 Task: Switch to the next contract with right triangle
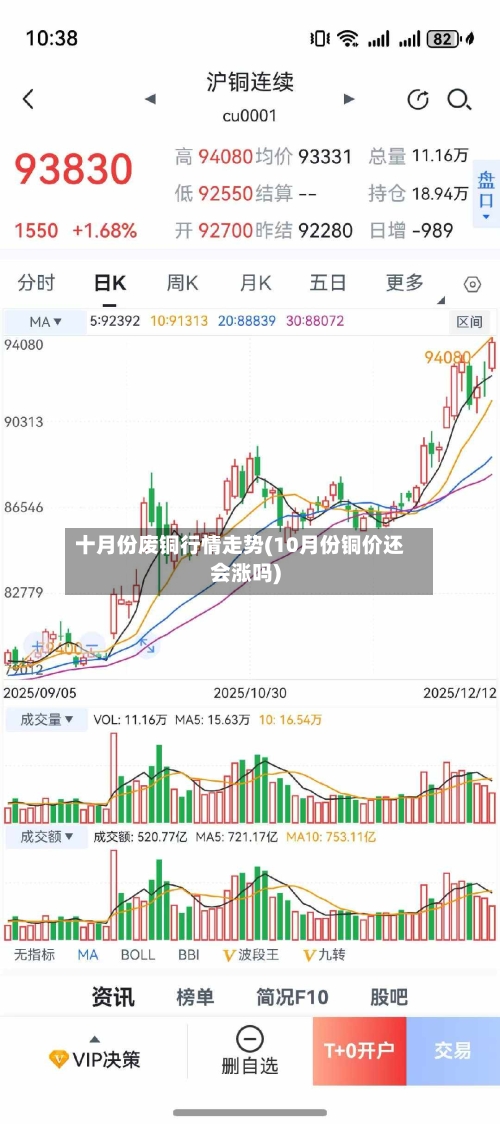[x=349, y=99]
